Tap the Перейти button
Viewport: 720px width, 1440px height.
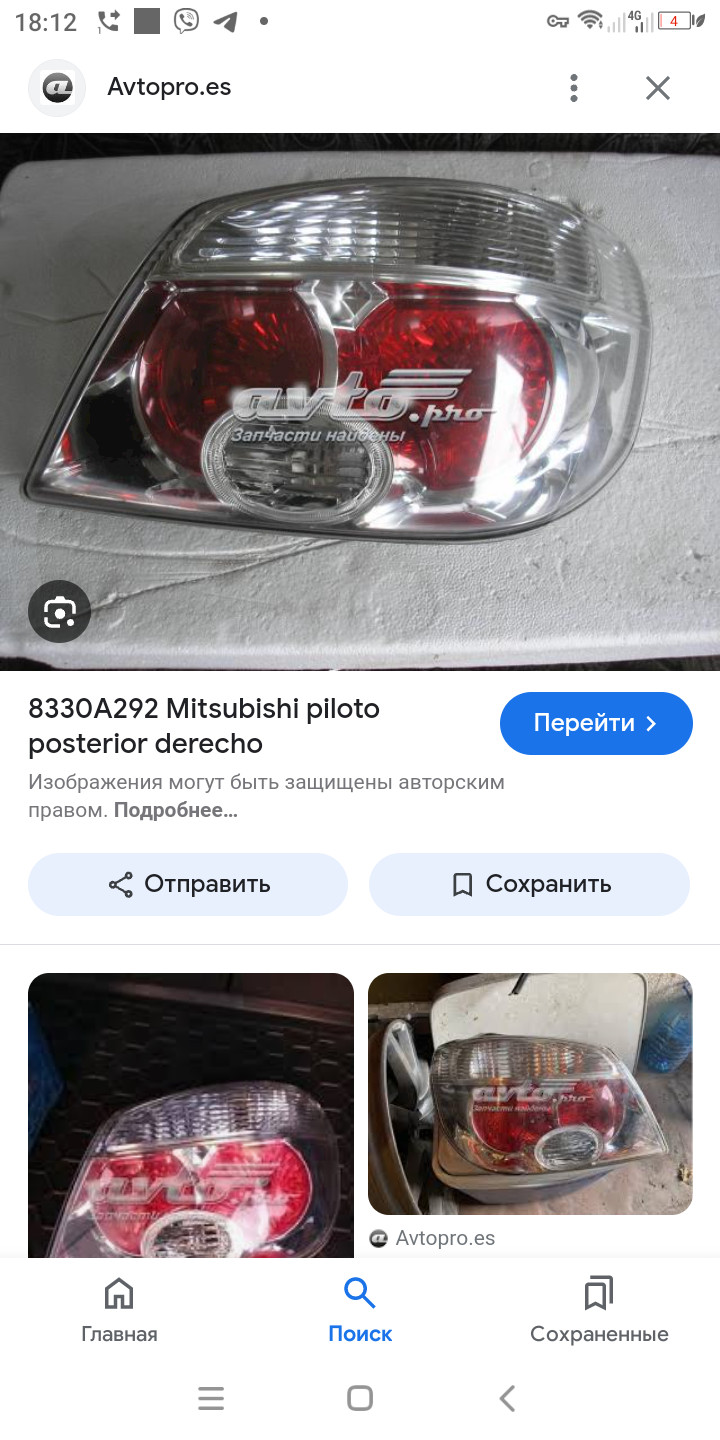596,723
